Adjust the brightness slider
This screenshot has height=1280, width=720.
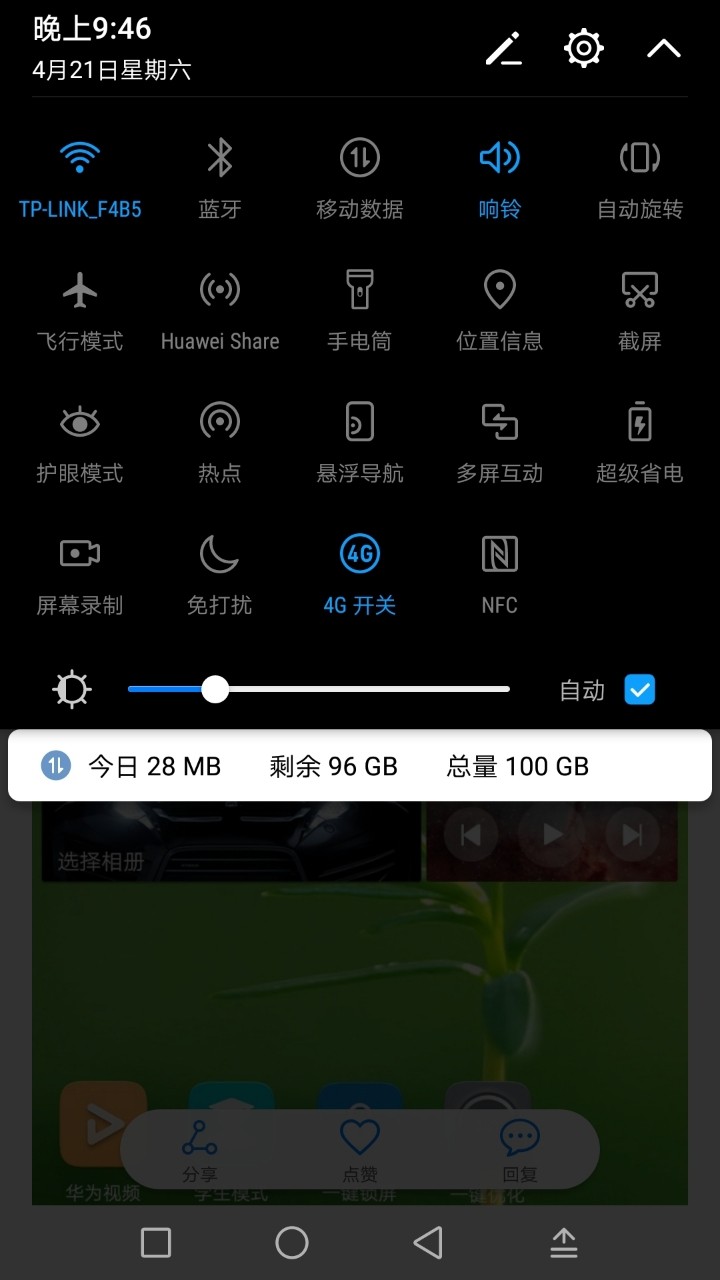click(215, 689)
